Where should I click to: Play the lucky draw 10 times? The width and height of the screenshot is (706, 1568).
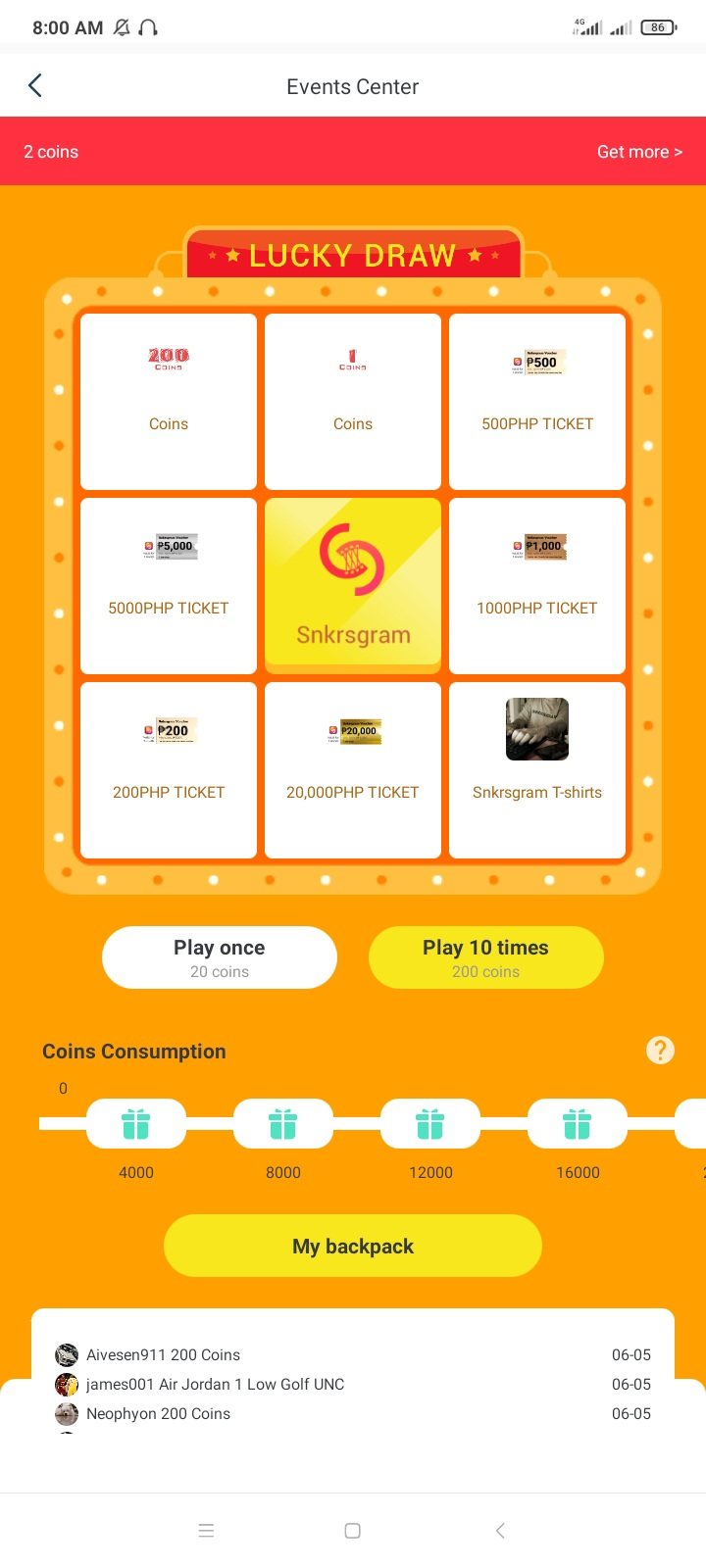pyautogui.click(x=485, y=957)
